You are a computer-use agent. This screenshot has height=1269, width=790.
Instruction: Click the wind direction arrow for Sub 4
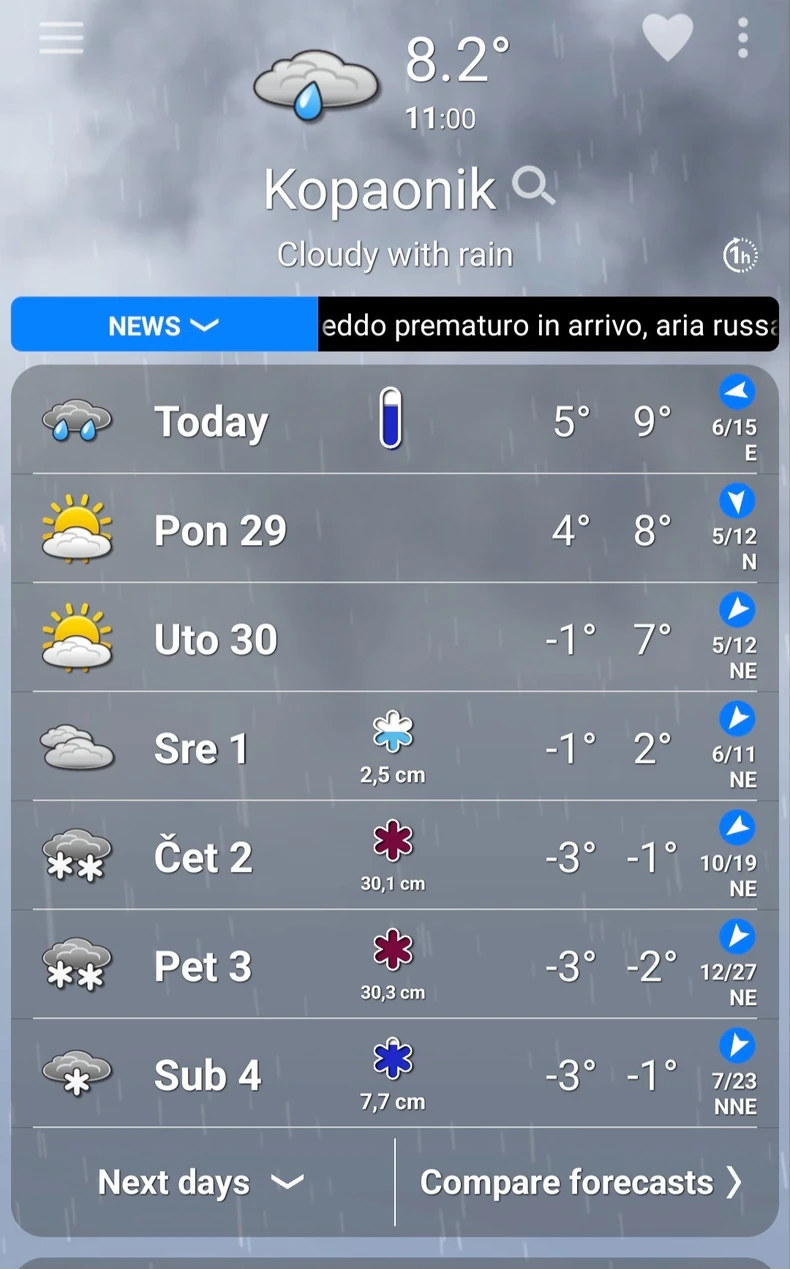[737, 1046]
